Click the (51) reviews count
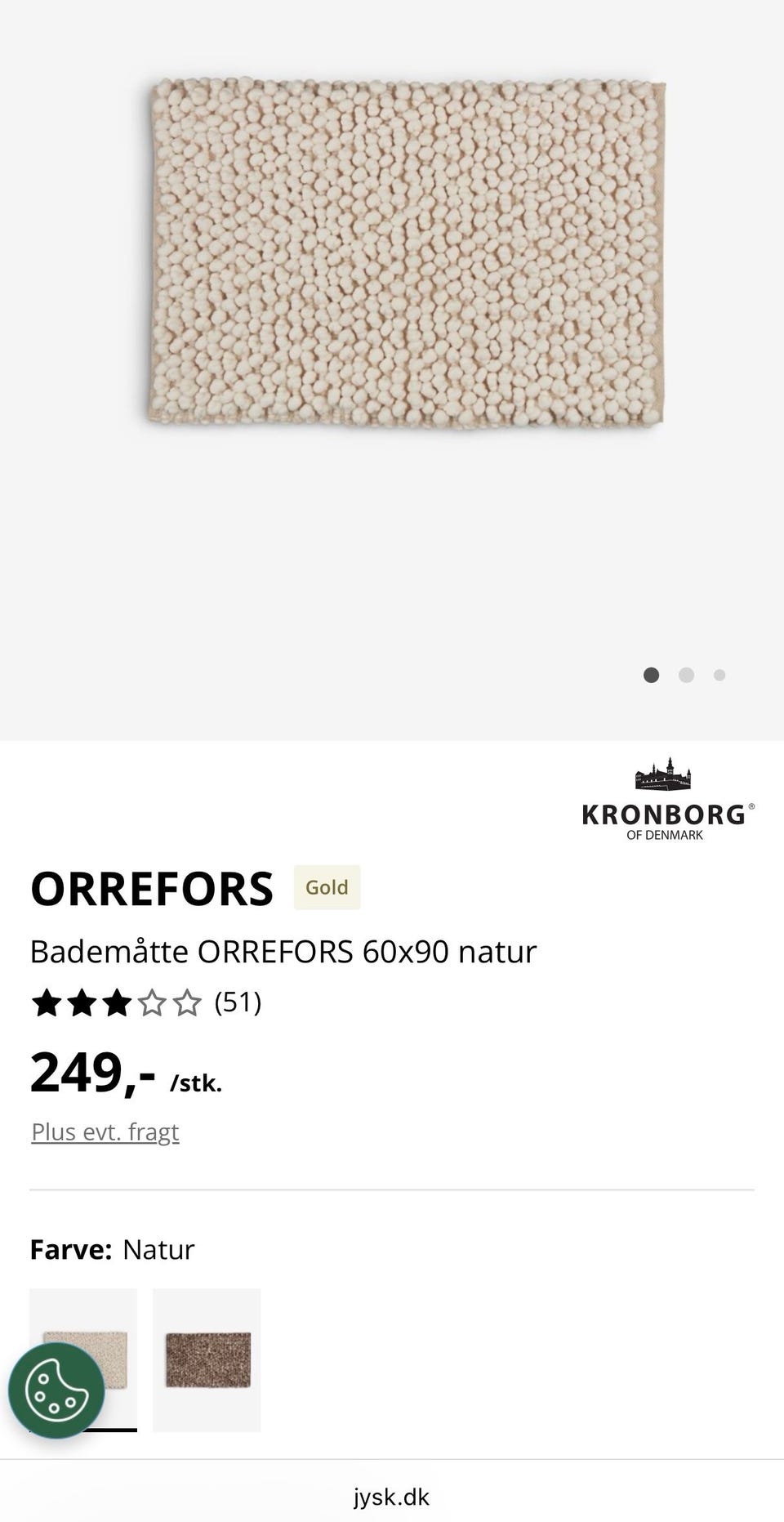 237,1005
